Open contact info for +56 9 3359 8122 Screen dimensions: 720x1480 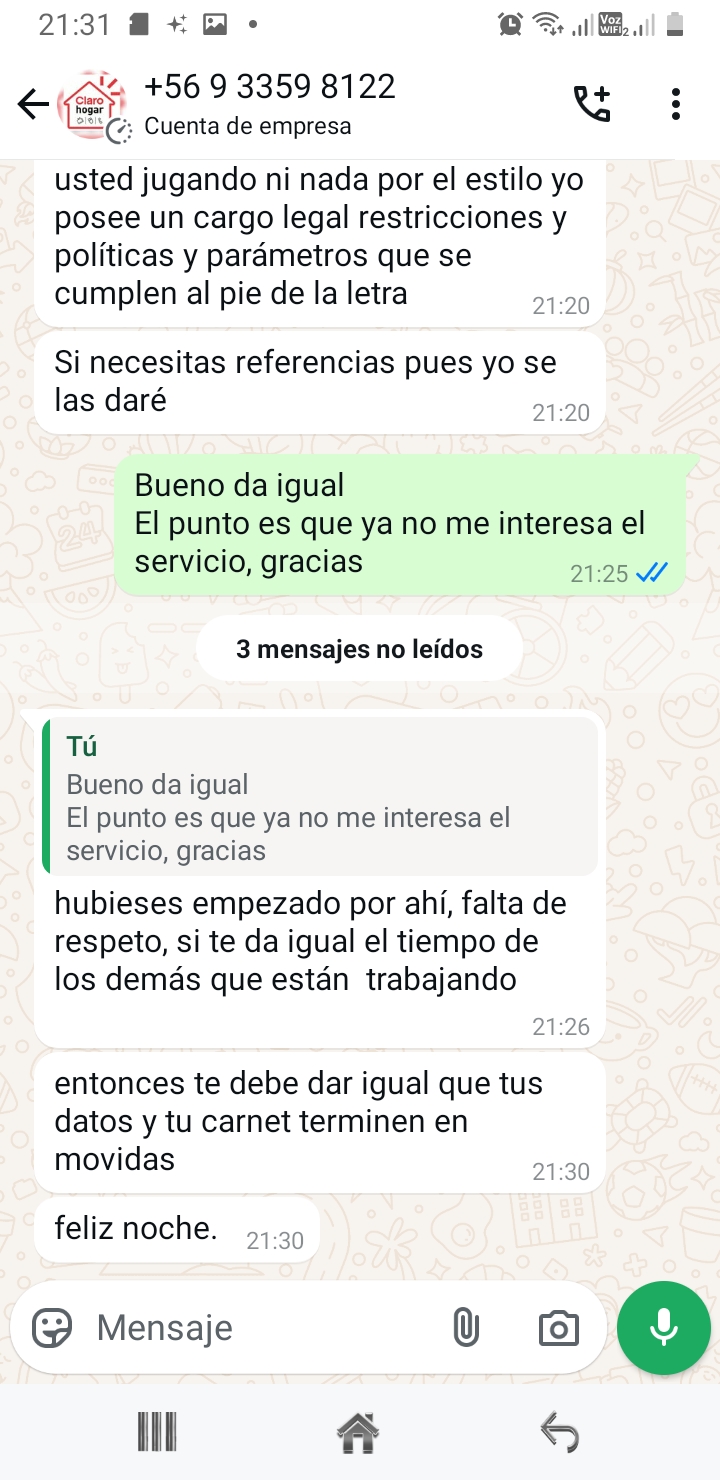pos(270,104)
